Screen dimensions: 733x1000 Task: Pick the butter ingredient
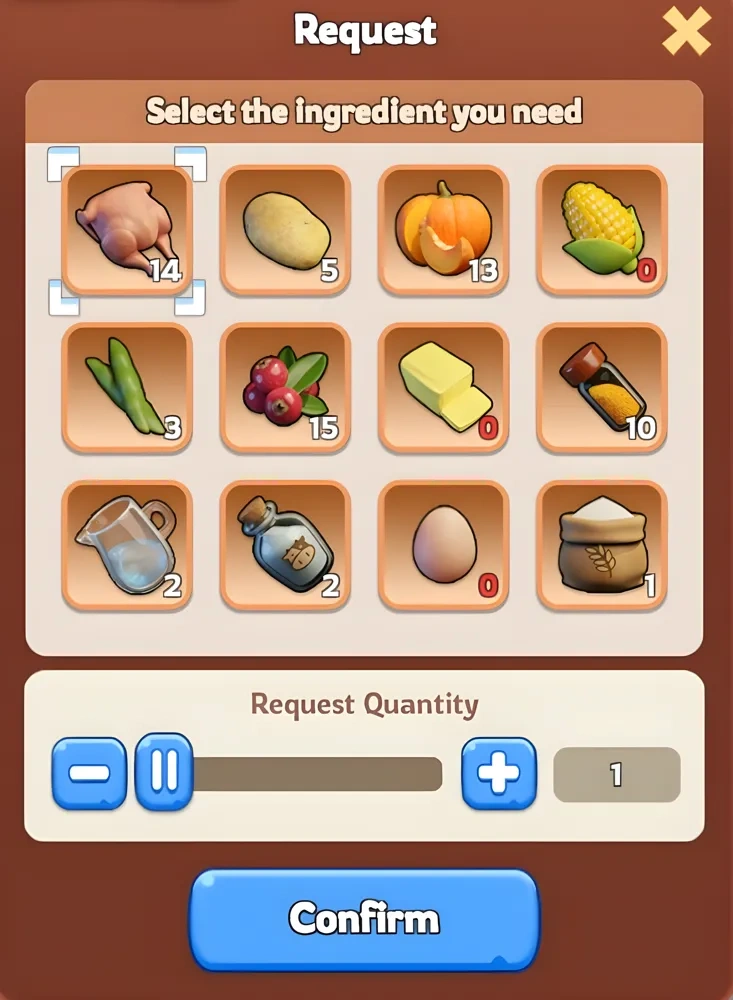[443, 388]
